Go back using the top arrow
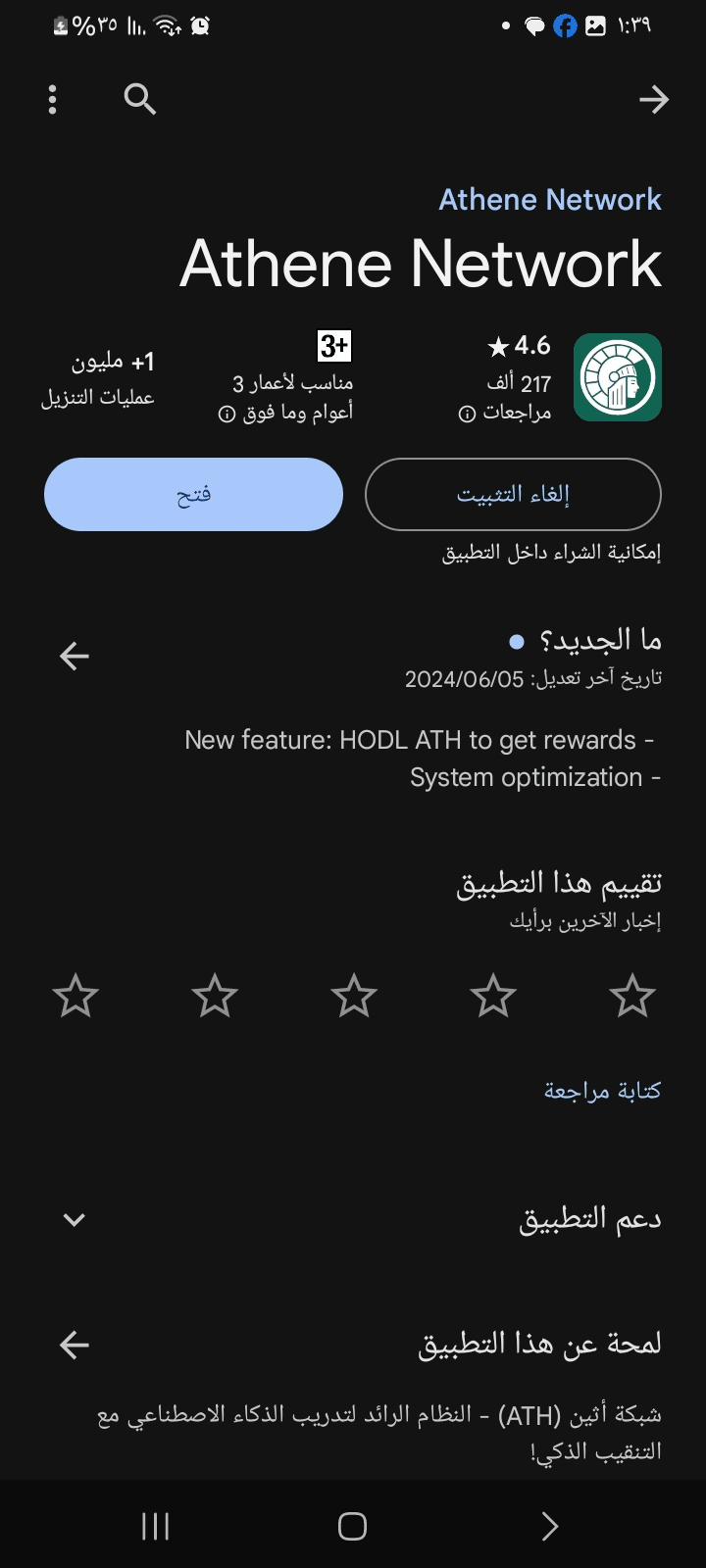 click(x=653, y=99)
